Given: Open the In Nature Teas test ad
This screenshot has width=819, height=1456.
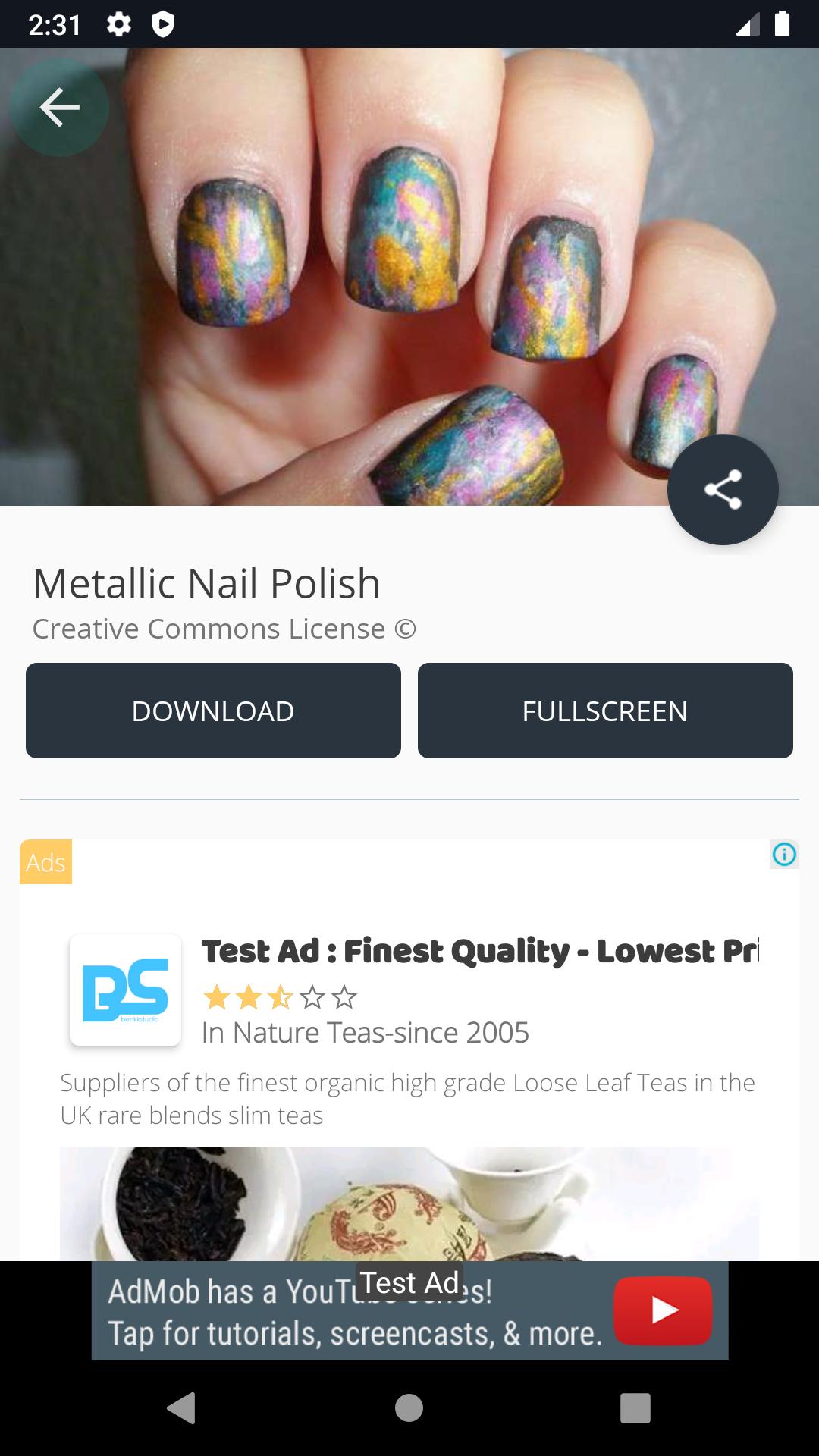Looking at the screenshot, I should 479,952.
